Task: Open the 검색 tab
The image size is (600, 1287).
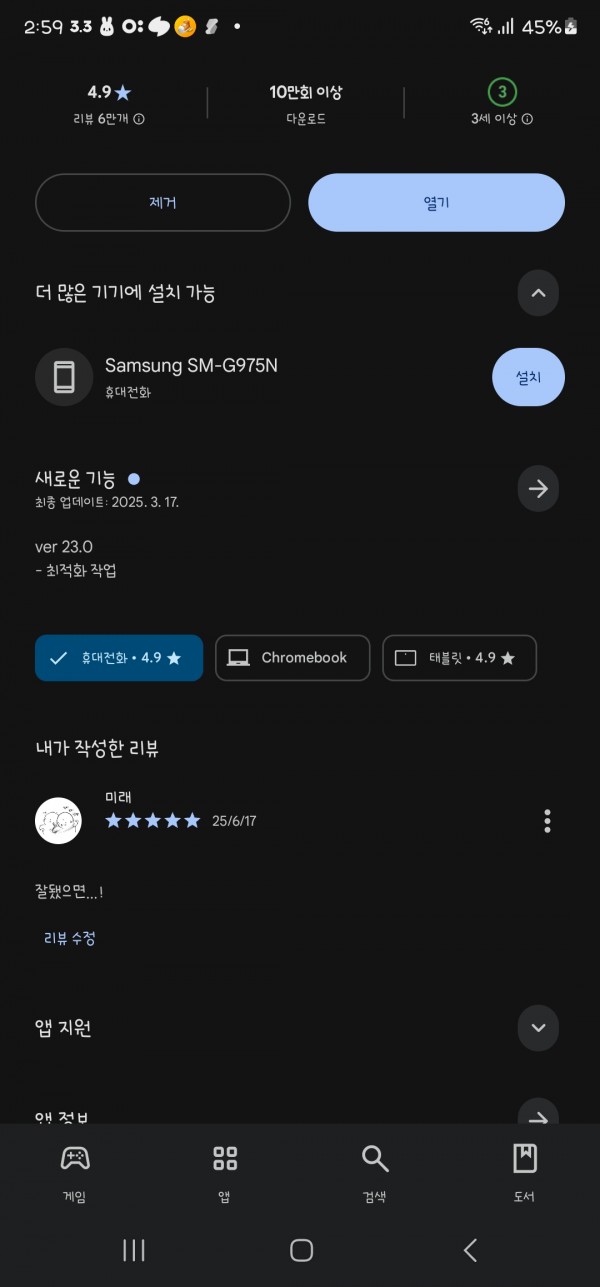Action: (375, 1173)
